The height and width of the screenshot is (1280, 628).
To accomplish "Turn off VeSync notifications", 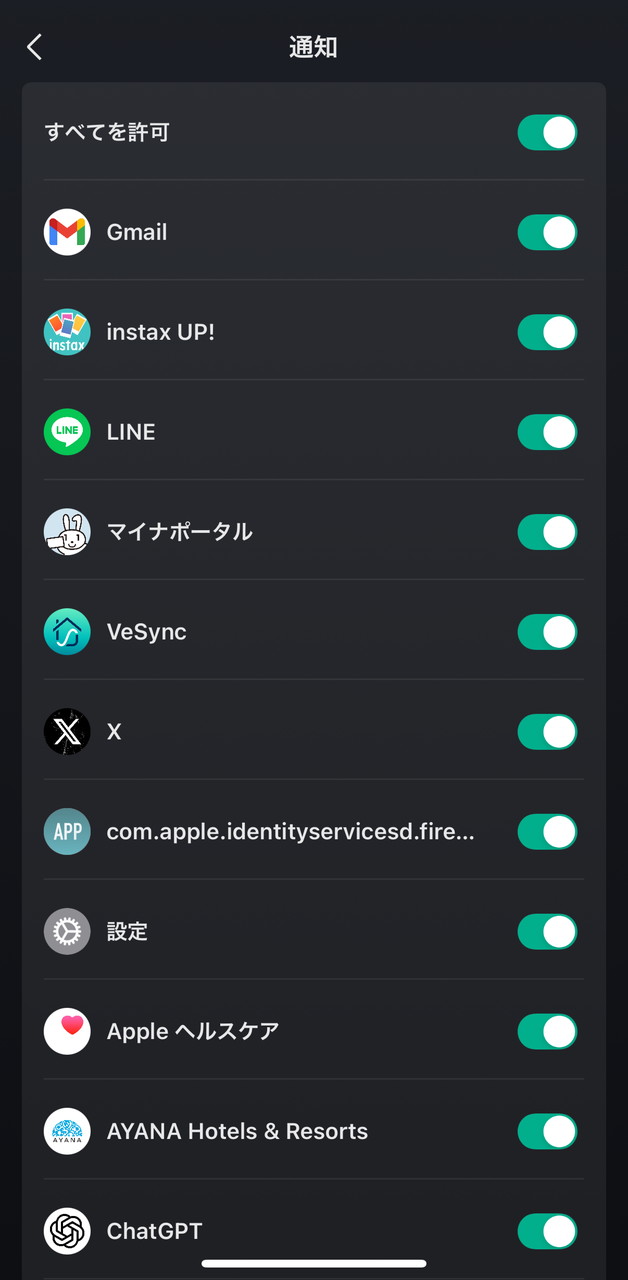I will pyautogui.click(x=547, y=632).
